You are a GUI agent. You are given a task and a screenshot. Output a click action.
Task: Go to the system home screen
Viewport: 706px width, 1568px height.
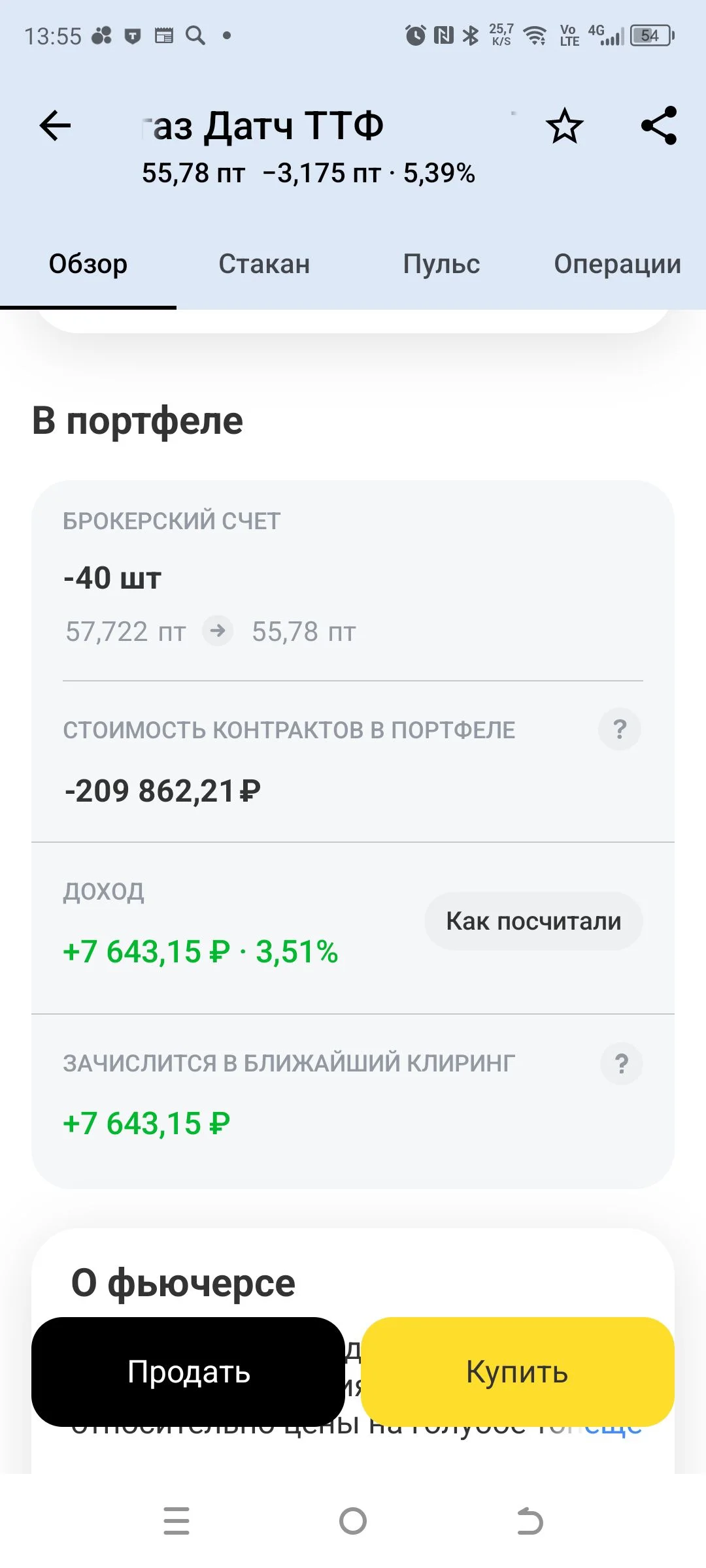click(x=353, y=1521)
